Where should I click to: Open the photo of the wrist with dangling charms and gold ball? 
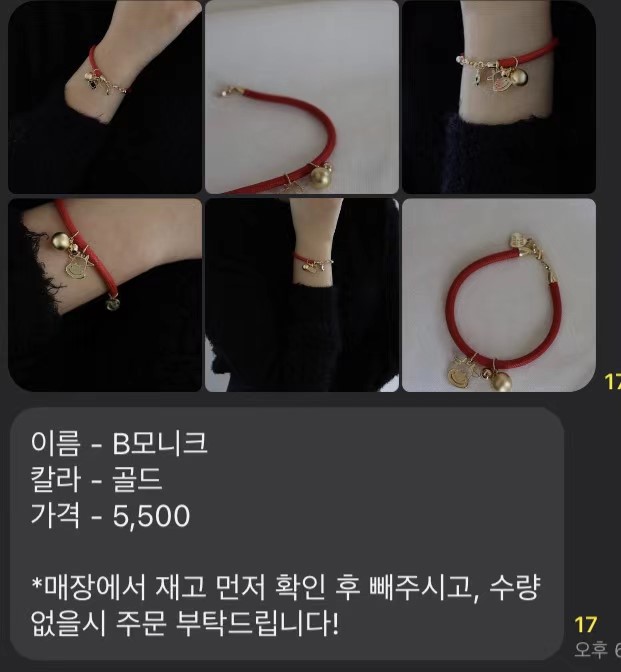coord(498,97)
